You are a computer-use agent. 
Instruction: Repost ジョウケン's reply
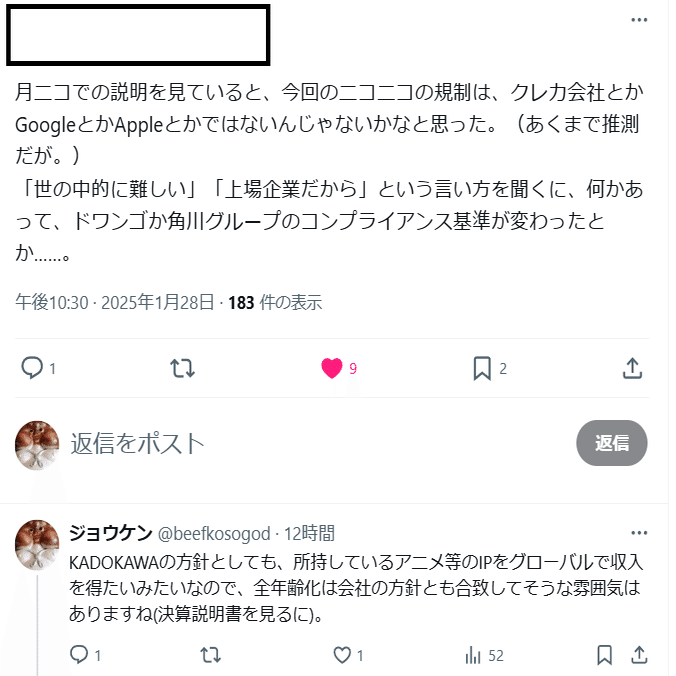point(211,655)
